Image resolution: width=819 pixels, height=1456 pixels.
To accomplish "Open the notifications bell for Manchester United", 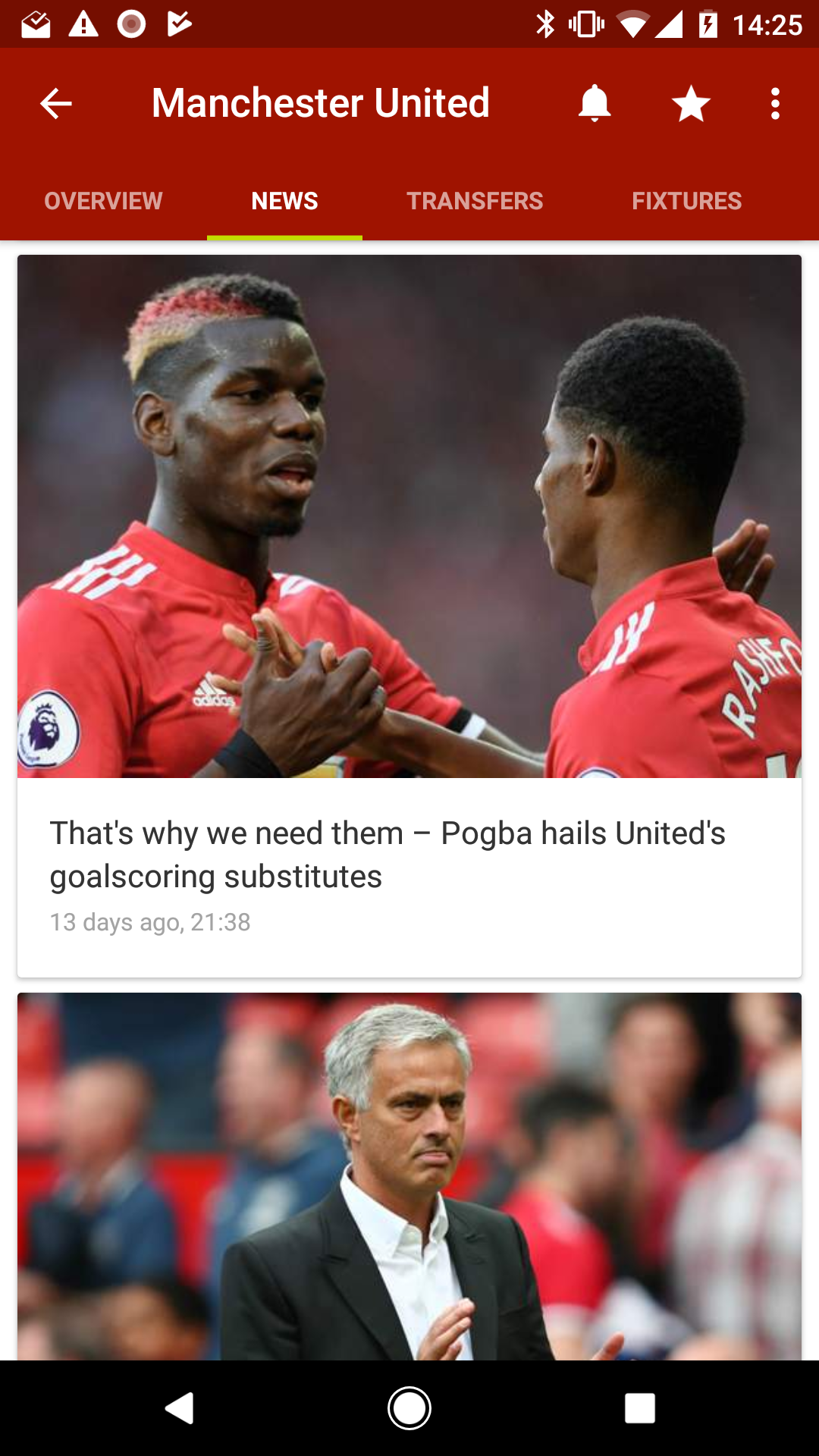I will pyautogui.click(x=595, y=103).
